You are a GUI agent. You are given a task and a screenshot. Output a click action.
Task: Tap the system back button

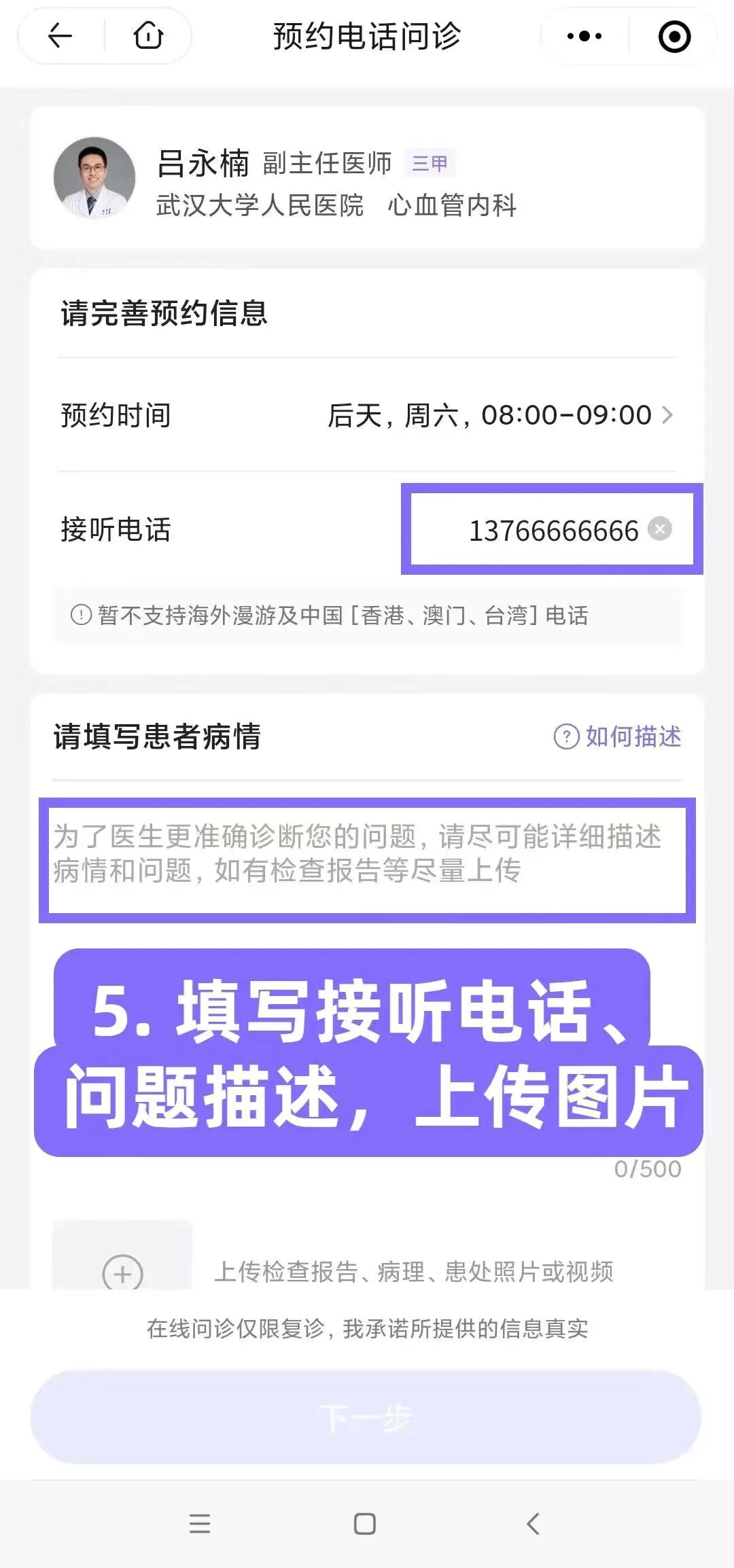point(533,1524)
